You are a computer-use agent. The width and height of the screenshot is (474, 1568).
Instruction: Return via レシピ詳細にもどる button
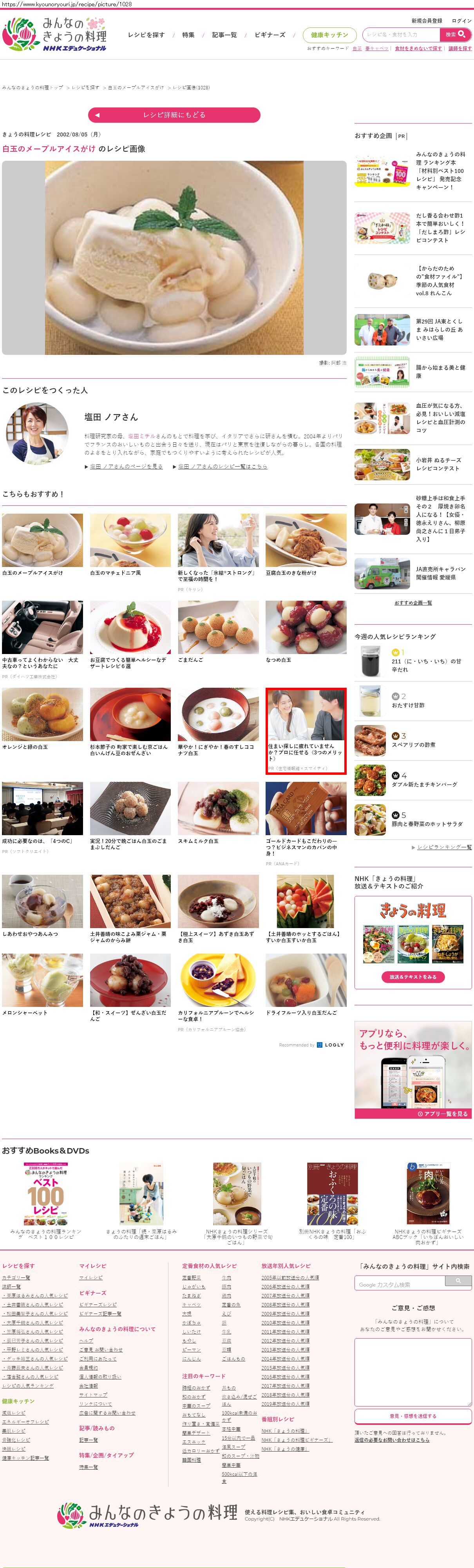click(x=174, y=114)
